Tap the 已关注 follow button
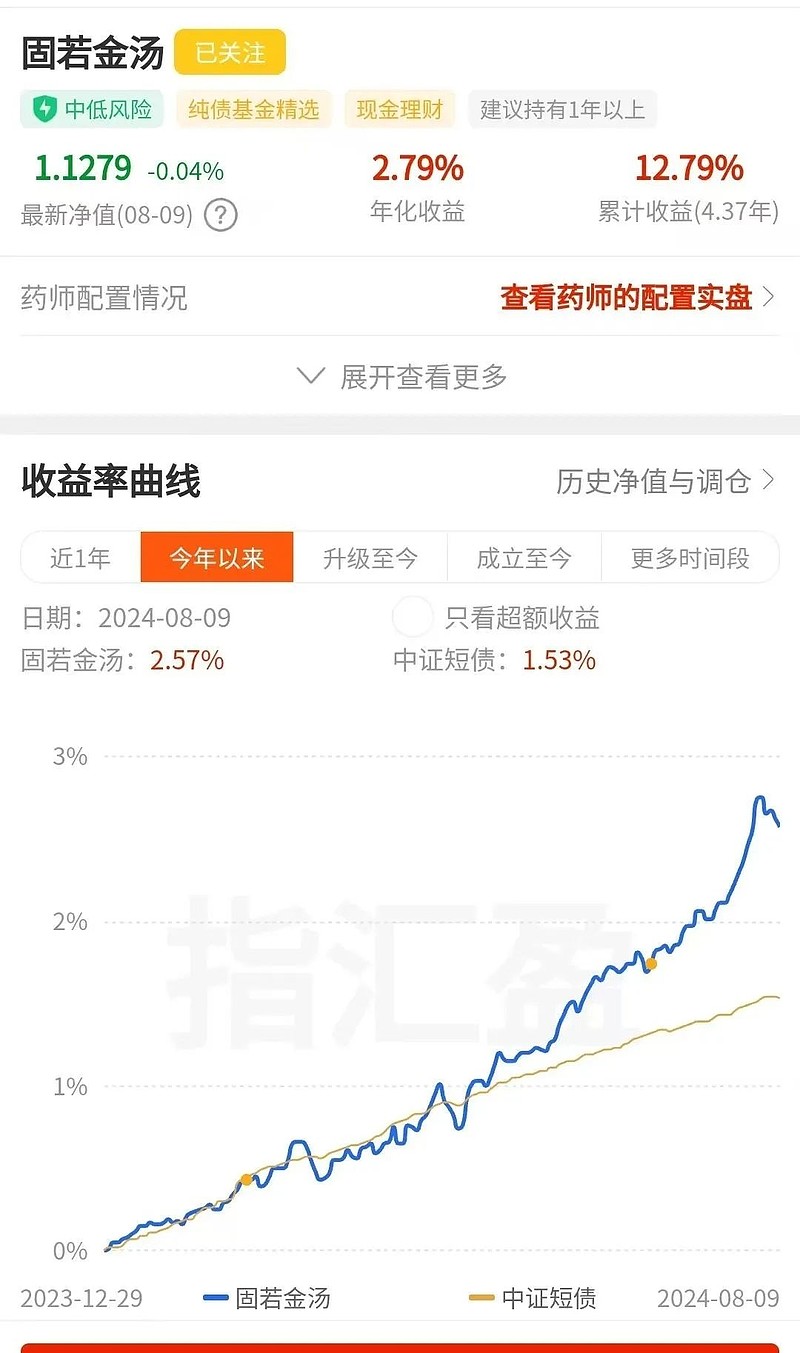 230,52
